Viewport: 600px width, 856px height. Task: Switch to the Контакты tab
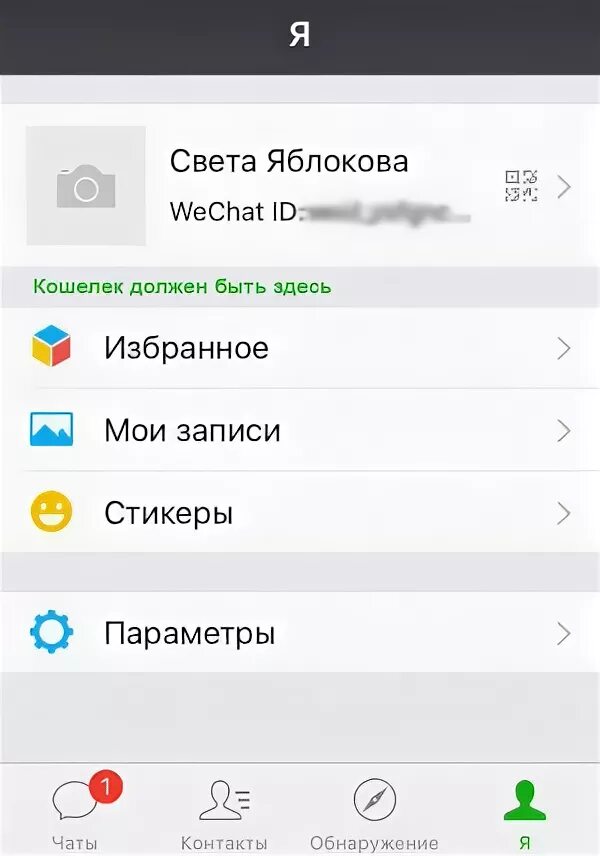[x=224, y=812]
